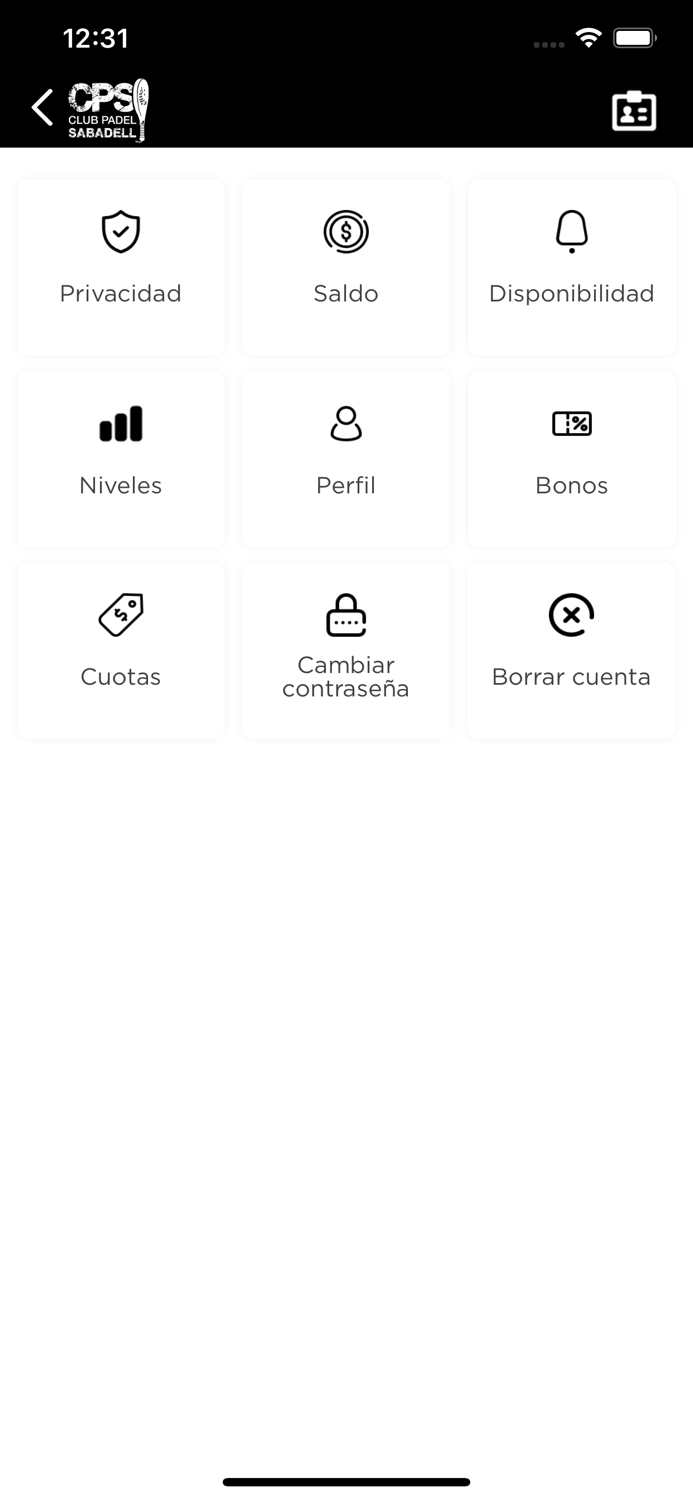The width and height of the screenshot is (693, 1500).
Task: Open Cuotas section
Action: [121, 651]
